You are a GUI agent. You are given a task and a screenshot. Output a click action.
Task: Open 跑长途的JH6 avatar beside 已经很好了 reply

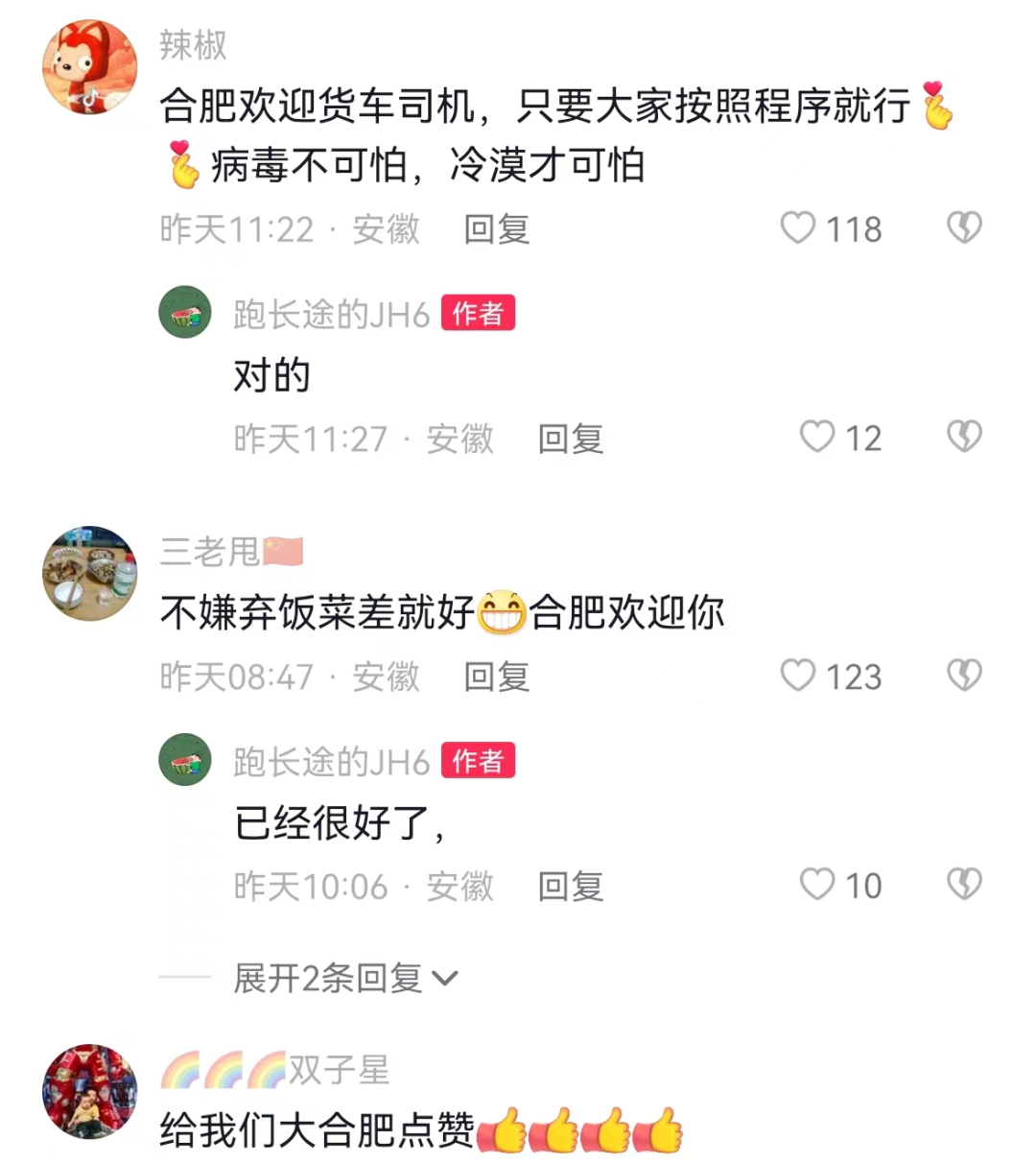click(x=185, y=760)
